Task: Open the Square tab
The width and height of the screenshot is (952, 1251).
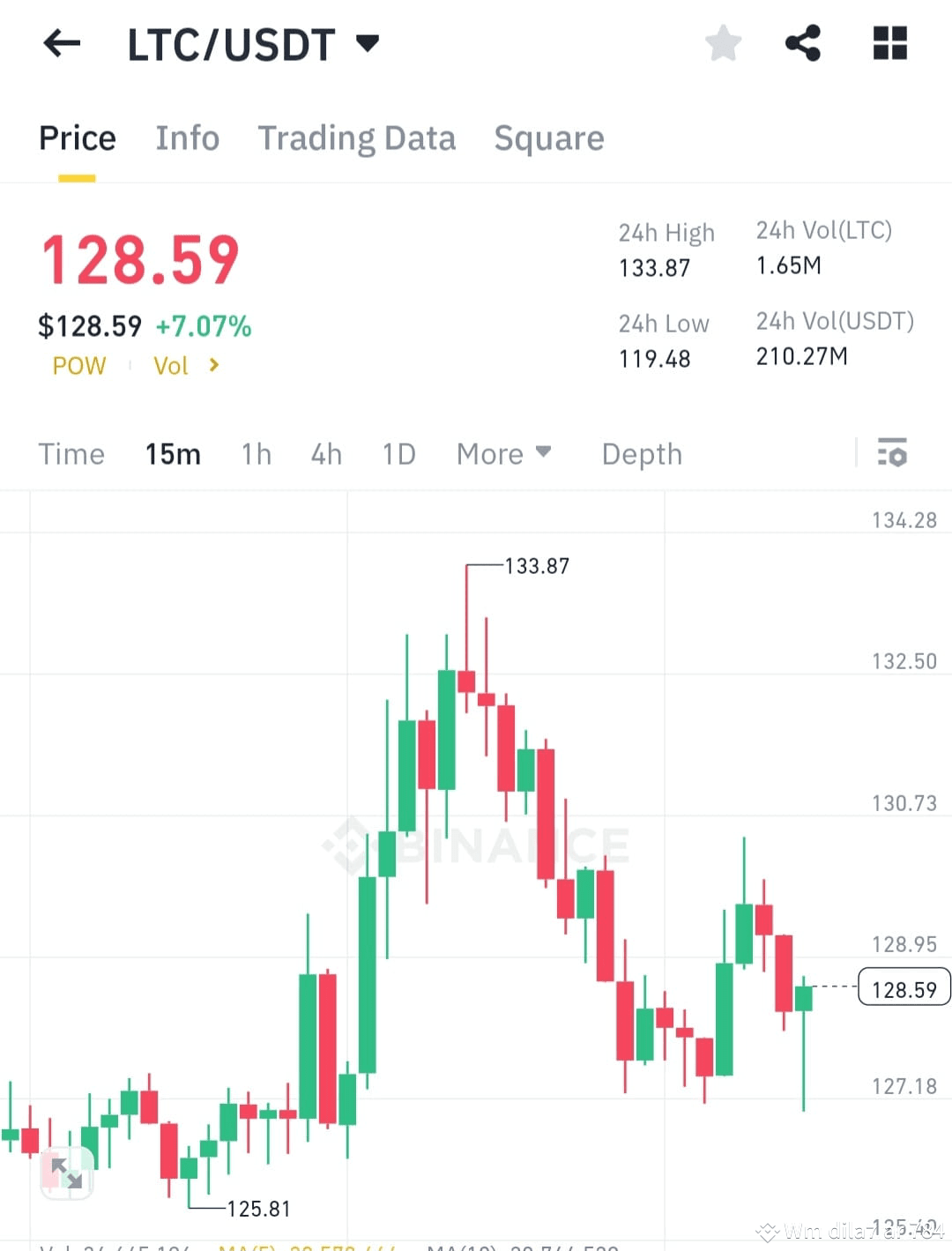Action: (x=549, y=138)
